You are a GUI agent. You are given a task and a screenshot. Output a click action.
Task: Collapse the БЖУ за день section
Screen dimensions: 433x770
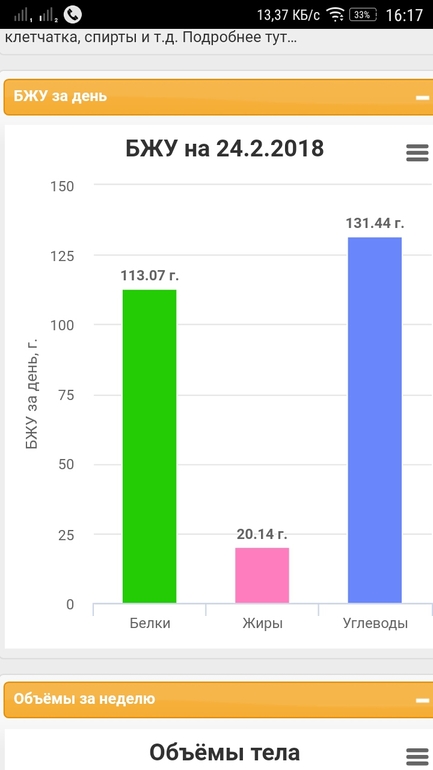click(422, 98)
